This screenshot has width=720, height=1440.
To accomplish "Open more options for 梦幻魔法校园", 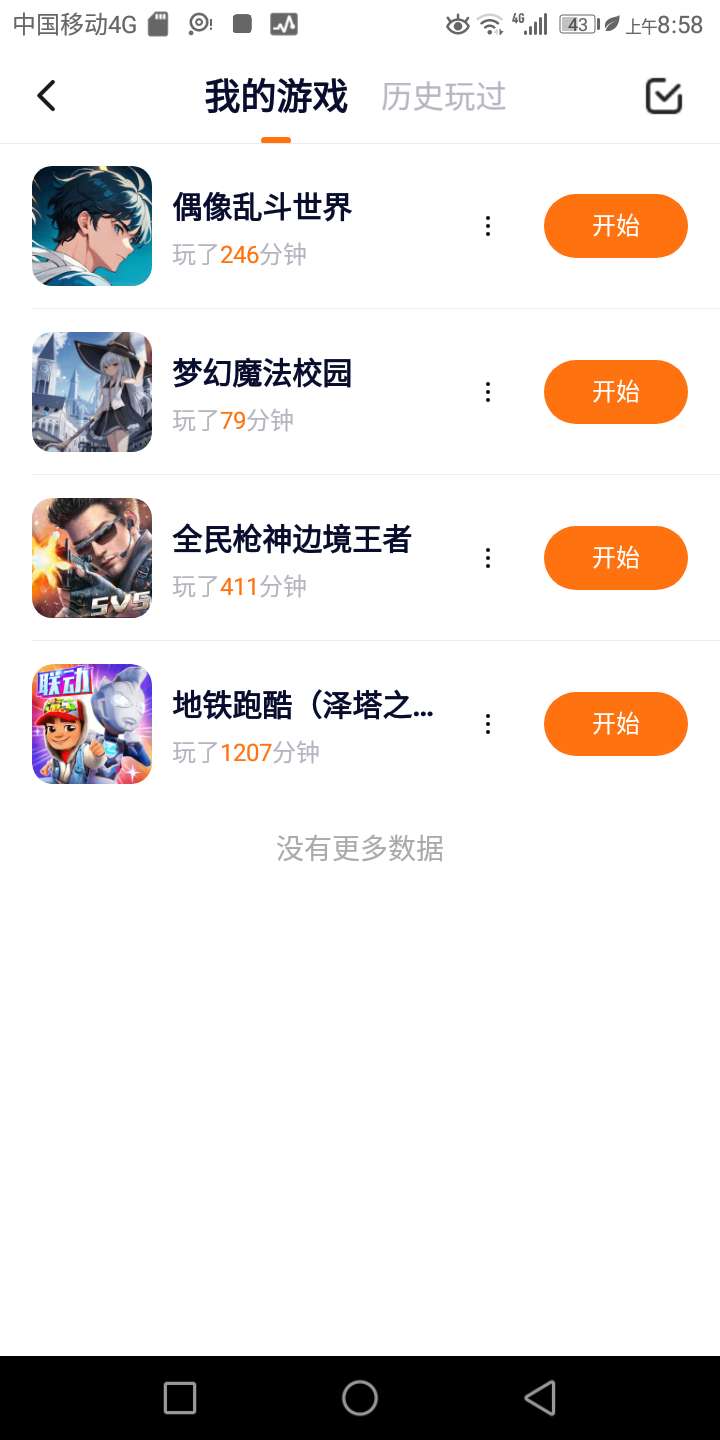I will click(x=488, y=392).
